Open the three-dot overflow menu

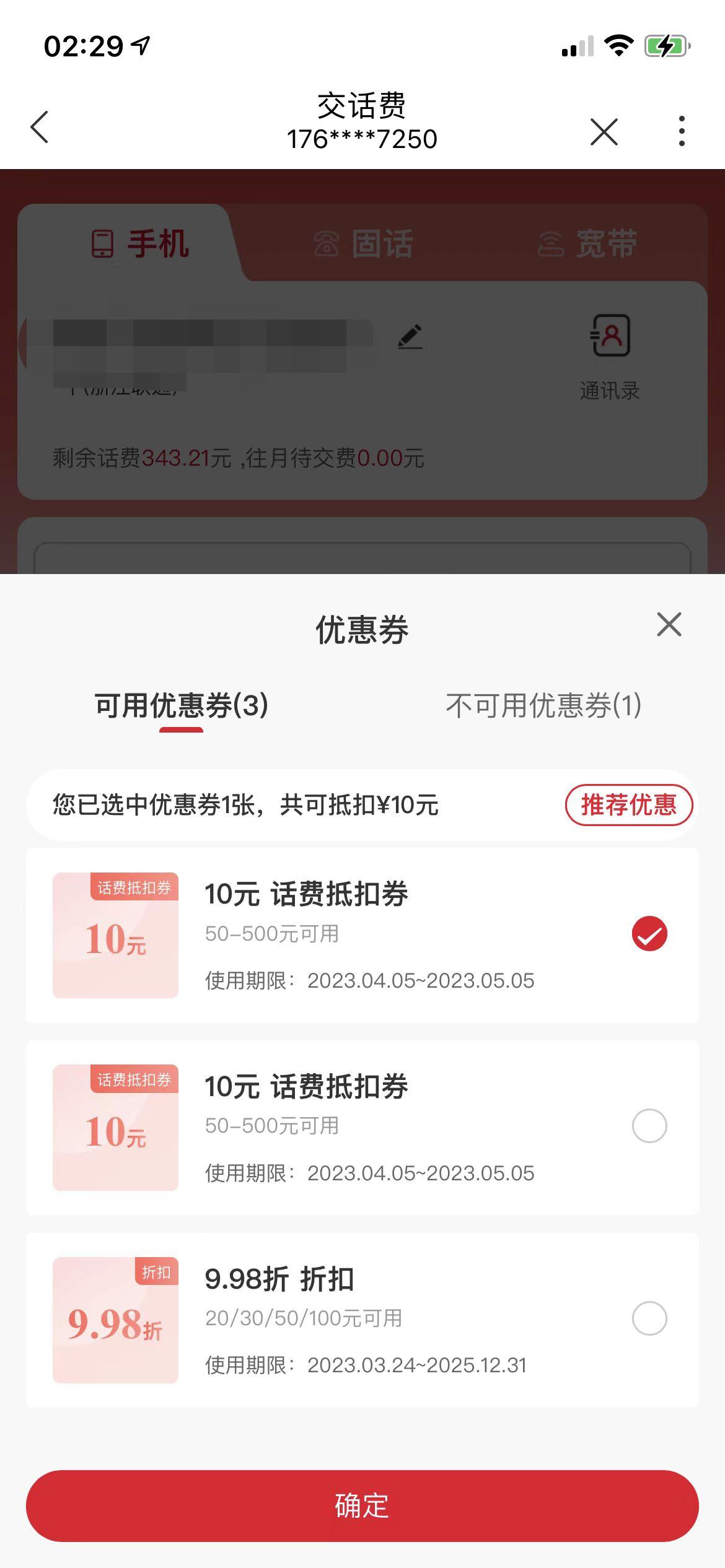coord(682,131)
